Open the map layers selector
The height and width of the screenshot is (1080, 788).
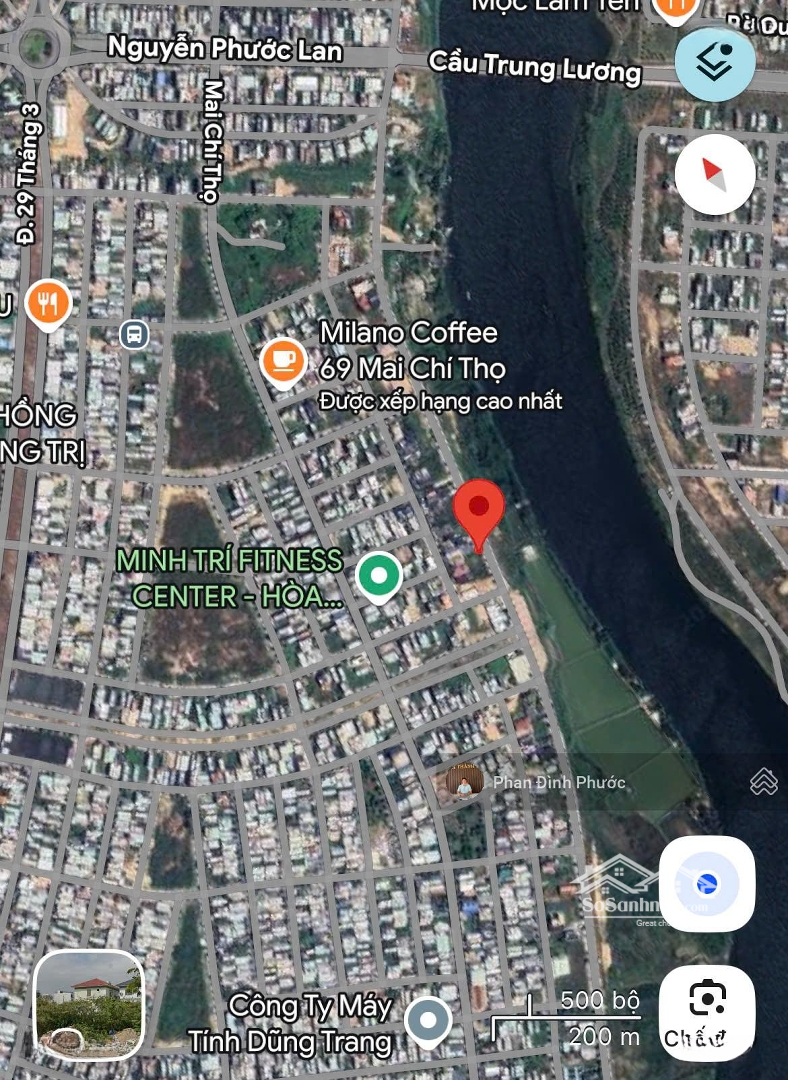pos(714,64)
